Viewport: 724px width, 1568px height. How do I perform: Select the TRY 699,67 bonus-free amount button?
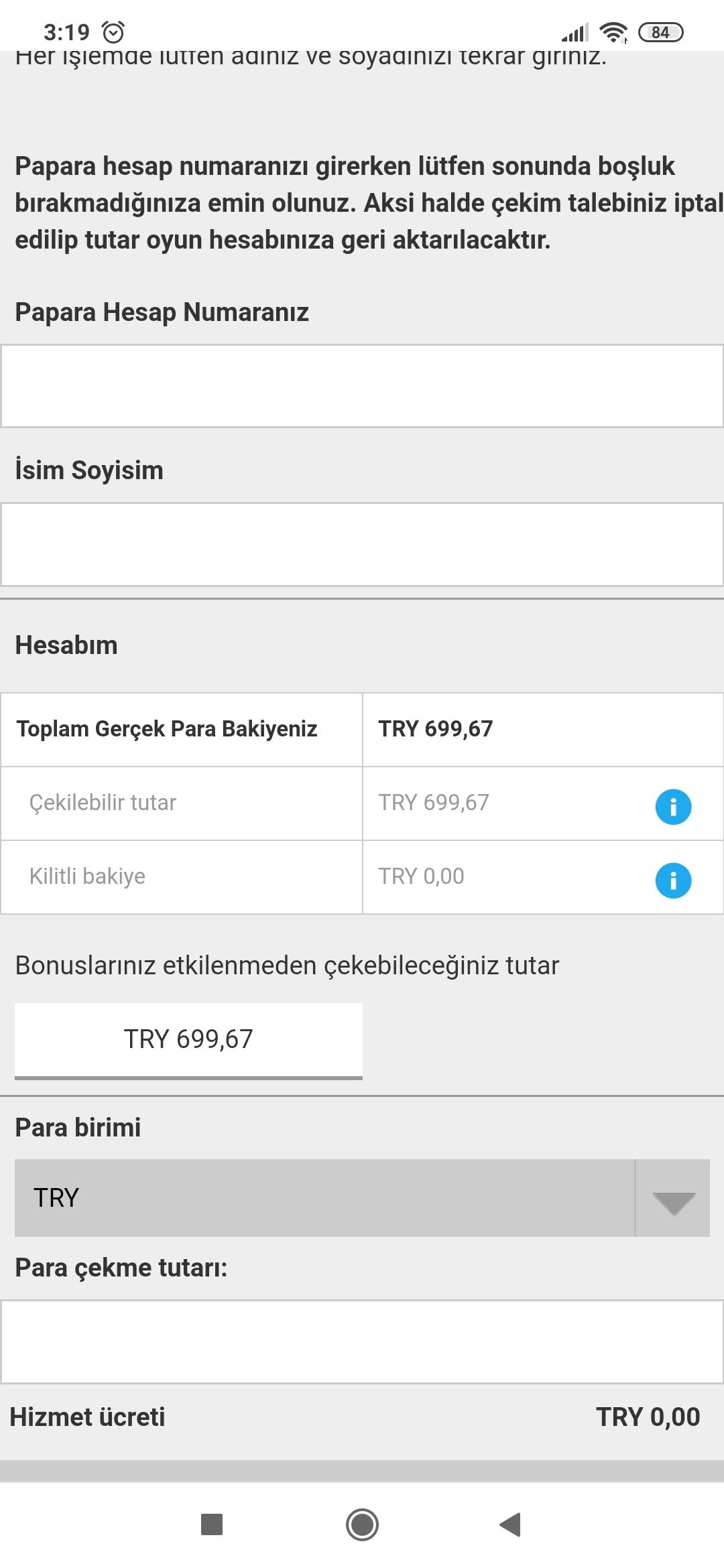188,1041
